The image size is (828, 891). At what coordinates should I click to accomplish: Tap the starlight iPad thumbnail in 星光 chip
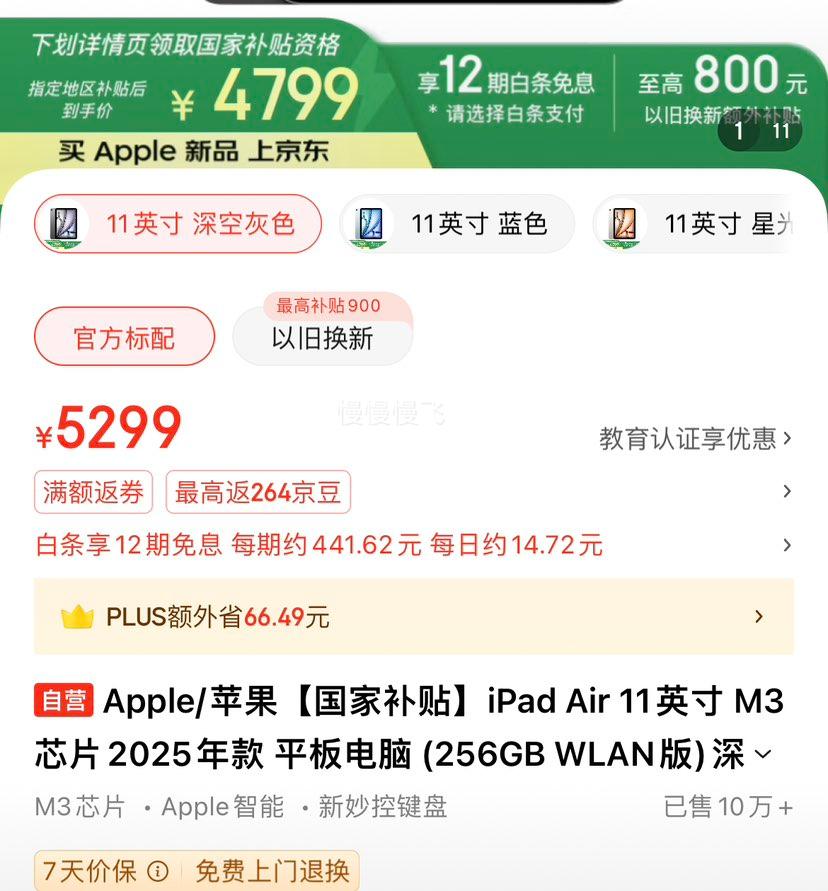click(x=625, y=224)
